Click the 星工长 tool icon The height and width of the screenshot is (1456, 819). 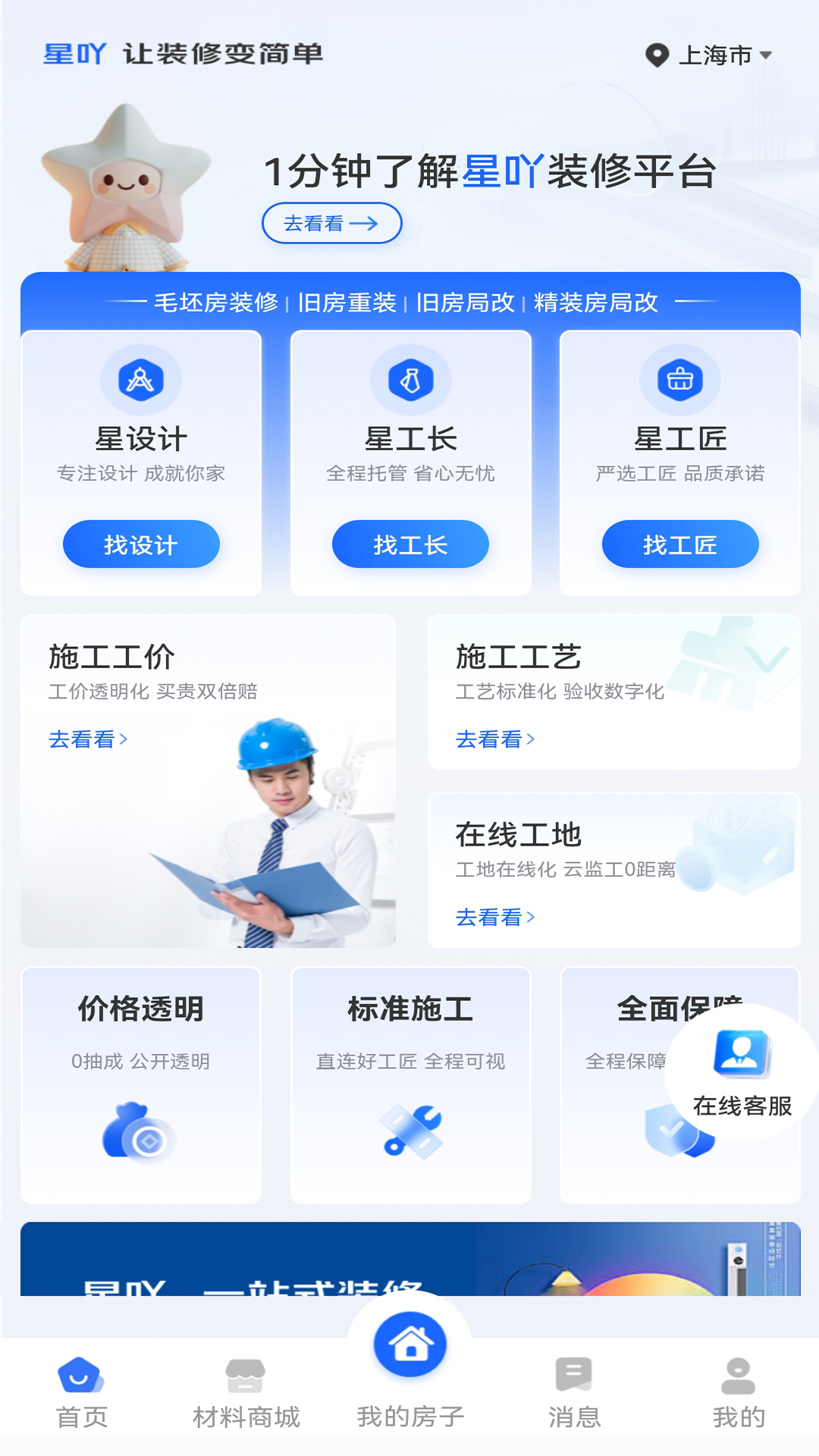pos(409,380)
